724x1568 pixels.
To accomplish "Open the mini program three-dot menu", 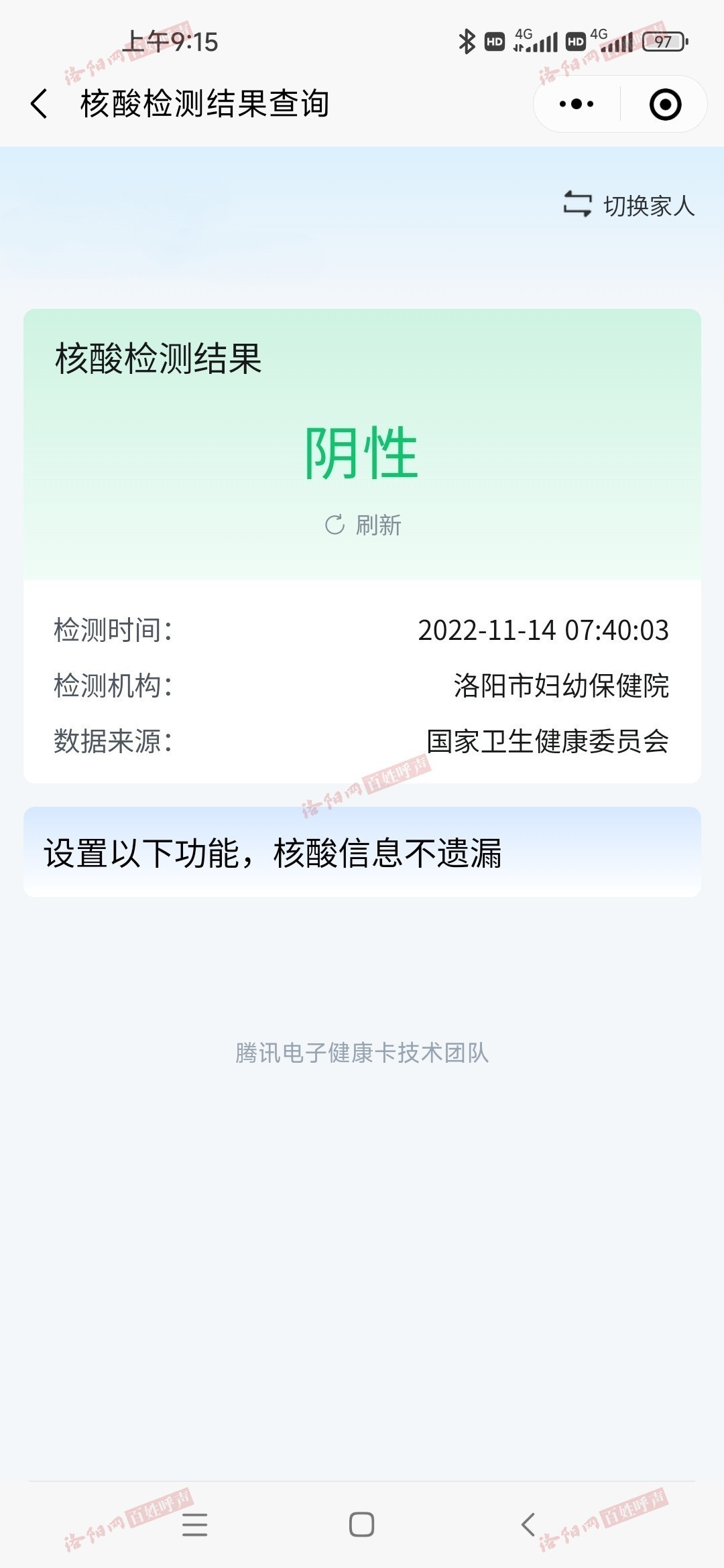I will 577,104.
